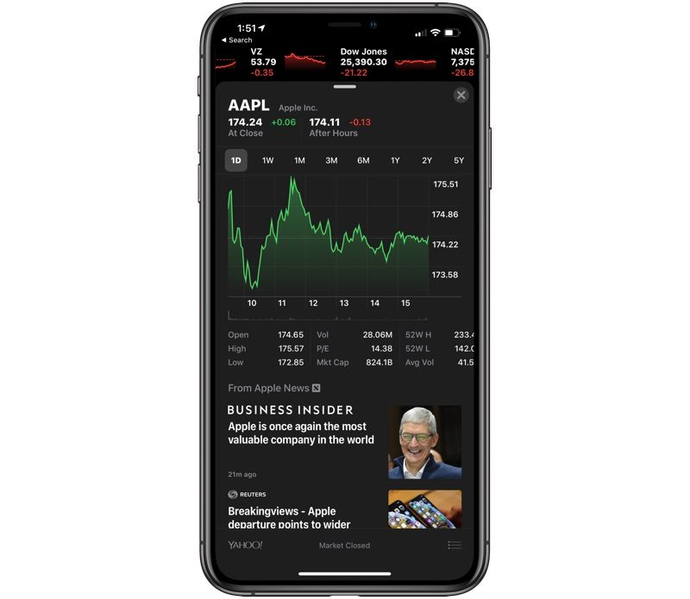Open the Dow Jones ticker
The image size is (690, 599).
tap(363, 61)
